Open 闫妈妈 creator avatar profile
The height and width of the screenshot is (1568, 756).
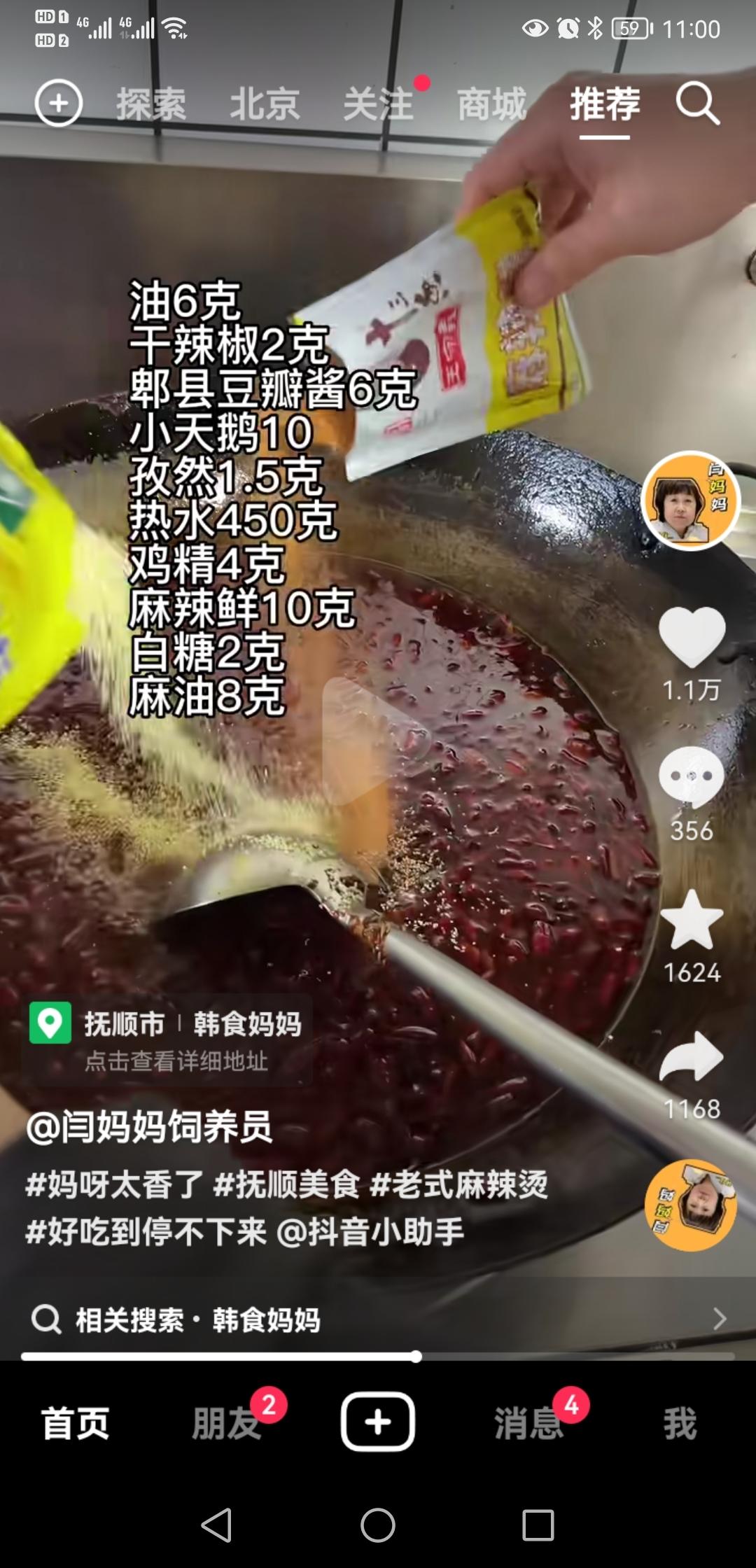point(691,500)
